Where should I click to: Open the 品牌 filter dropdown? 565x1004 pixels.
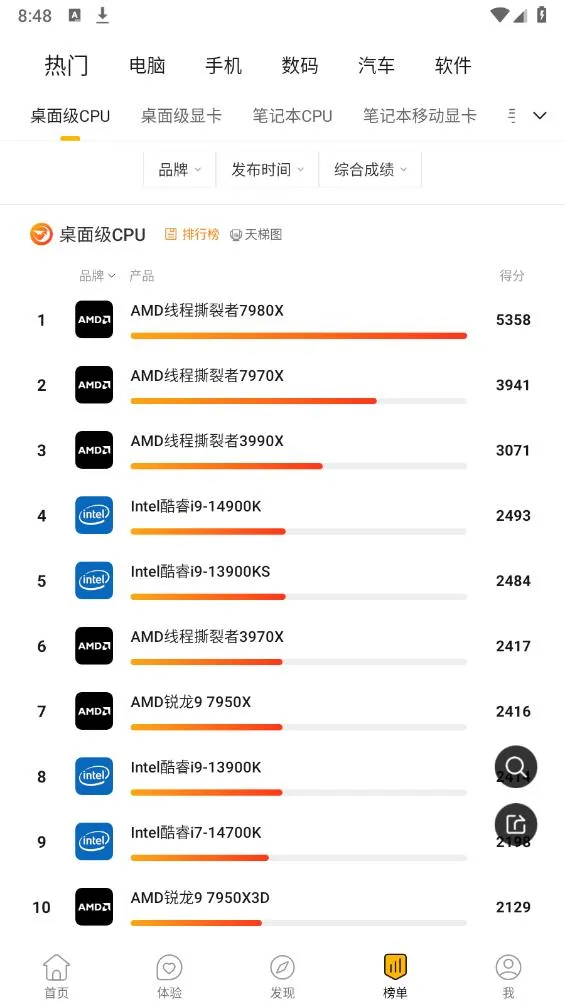179,170
